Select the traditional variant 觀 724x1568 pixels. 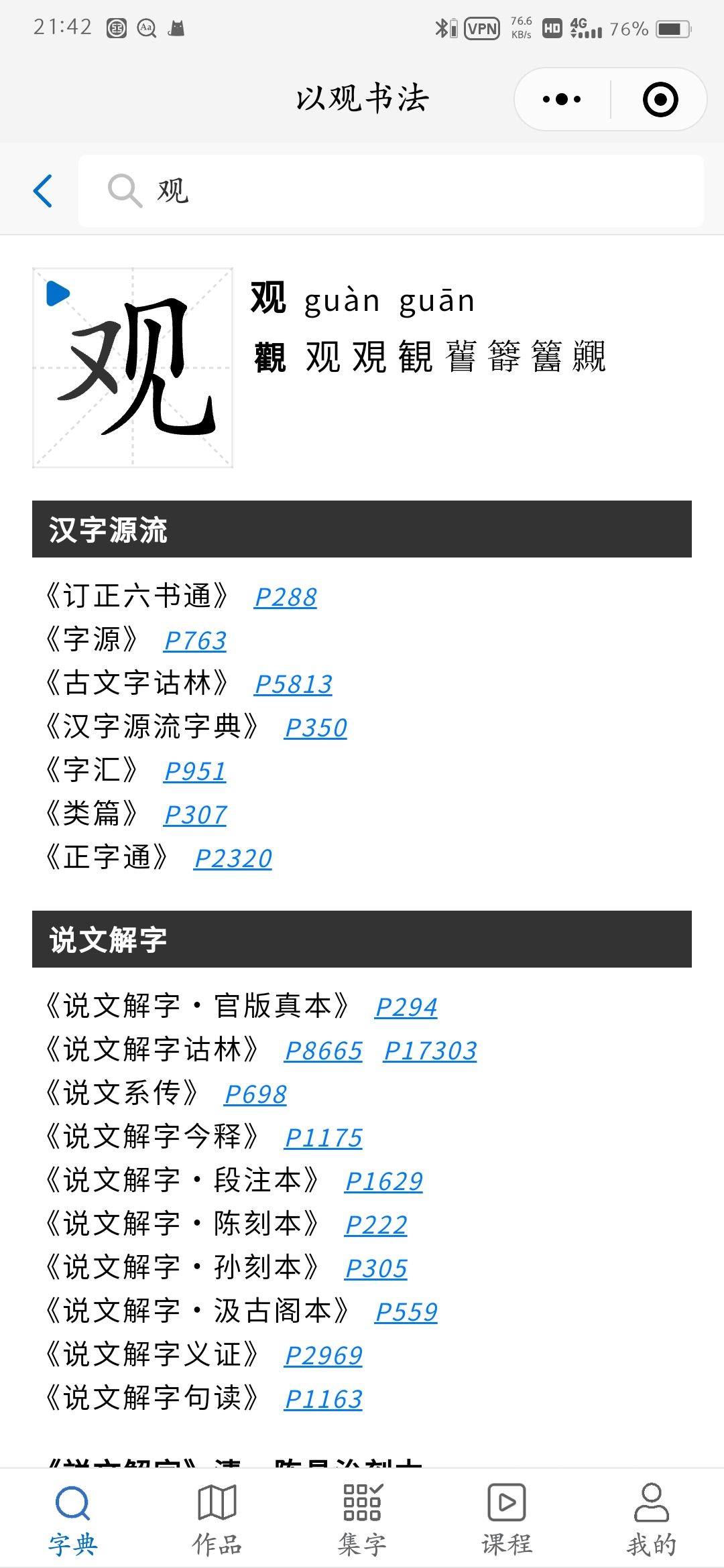tap(270, 356)
